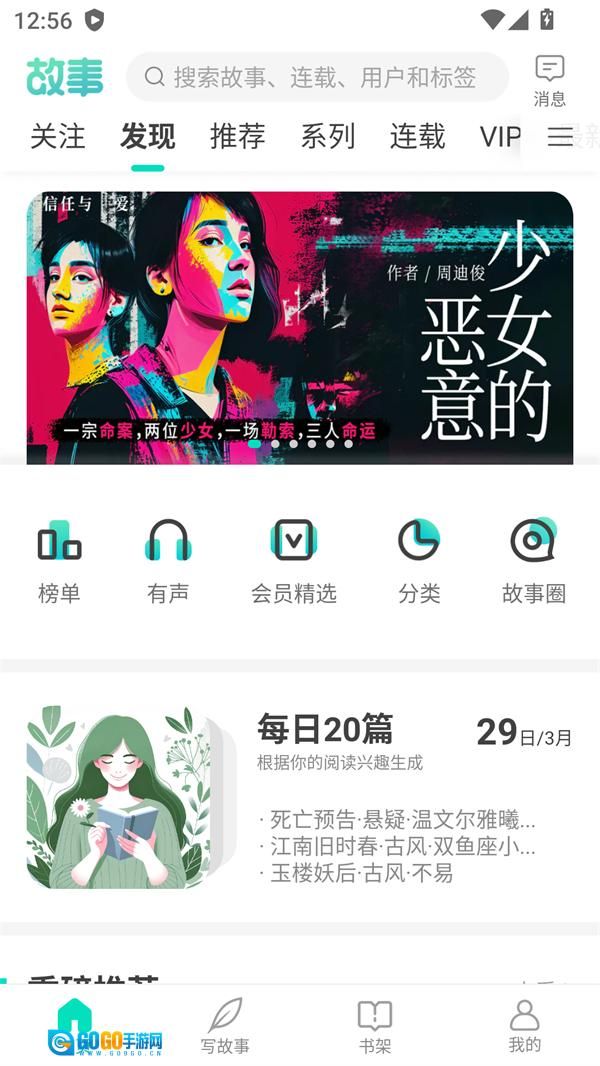The height and width of the screenshot is (1066, 600).
Task: Open 会员精选 member picks
Action: click(293, 561)
